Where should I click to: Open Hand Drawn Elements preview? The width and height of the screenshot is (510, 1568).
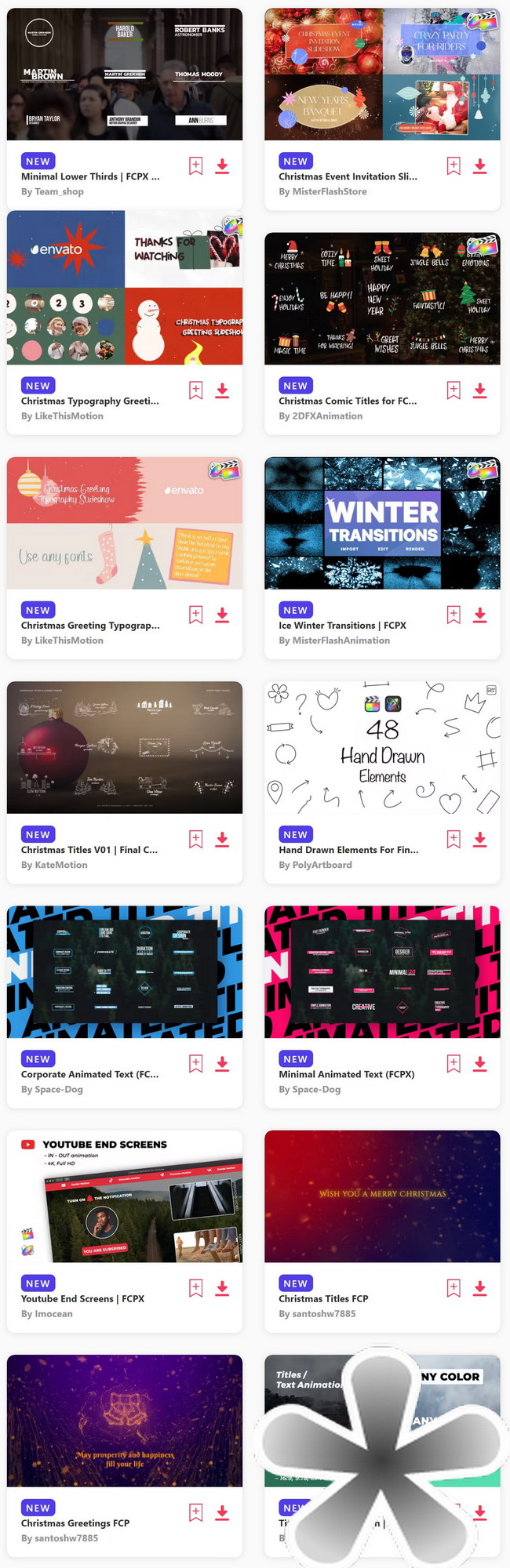382,747
